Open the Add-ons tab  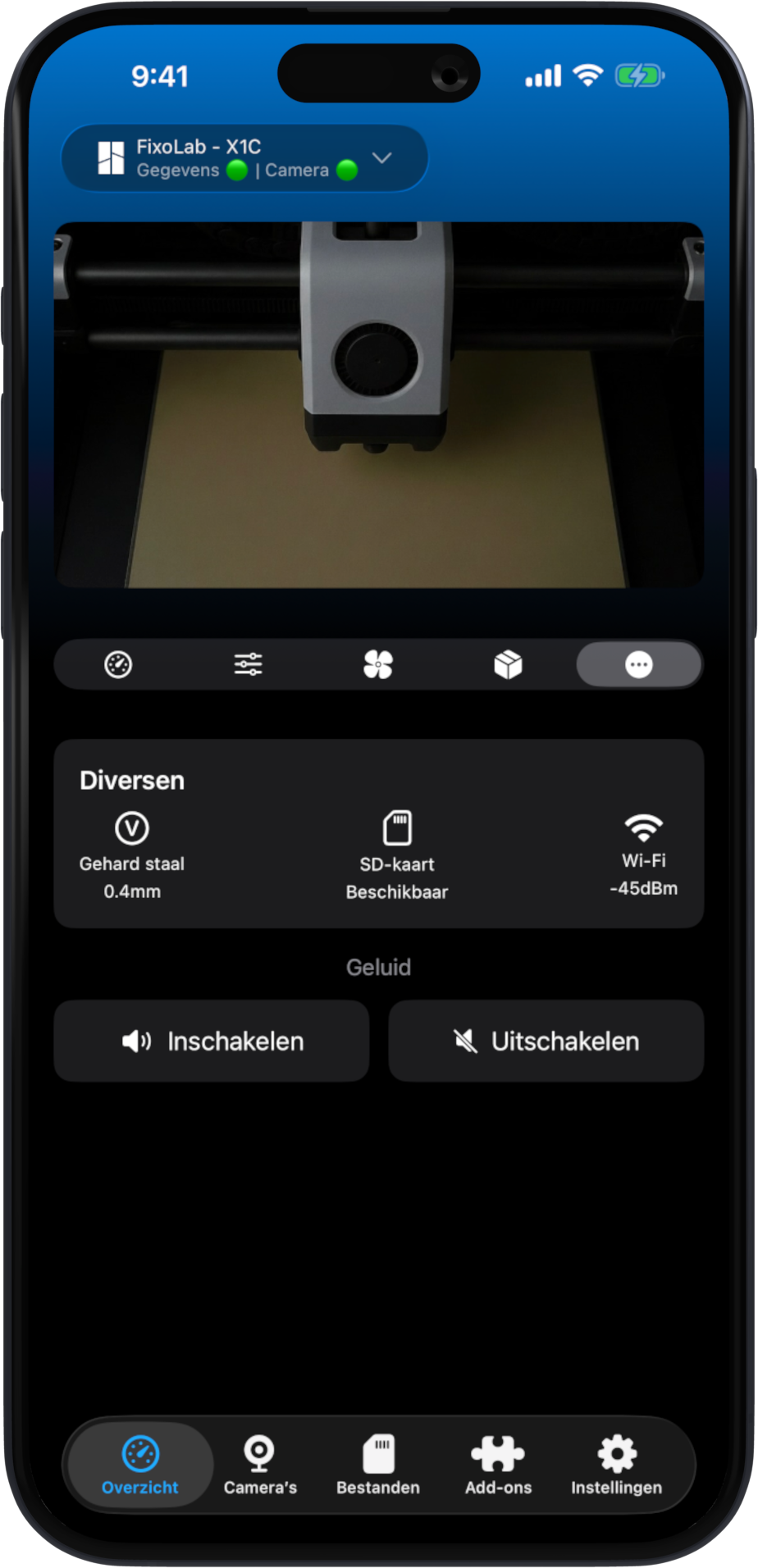498,1465
